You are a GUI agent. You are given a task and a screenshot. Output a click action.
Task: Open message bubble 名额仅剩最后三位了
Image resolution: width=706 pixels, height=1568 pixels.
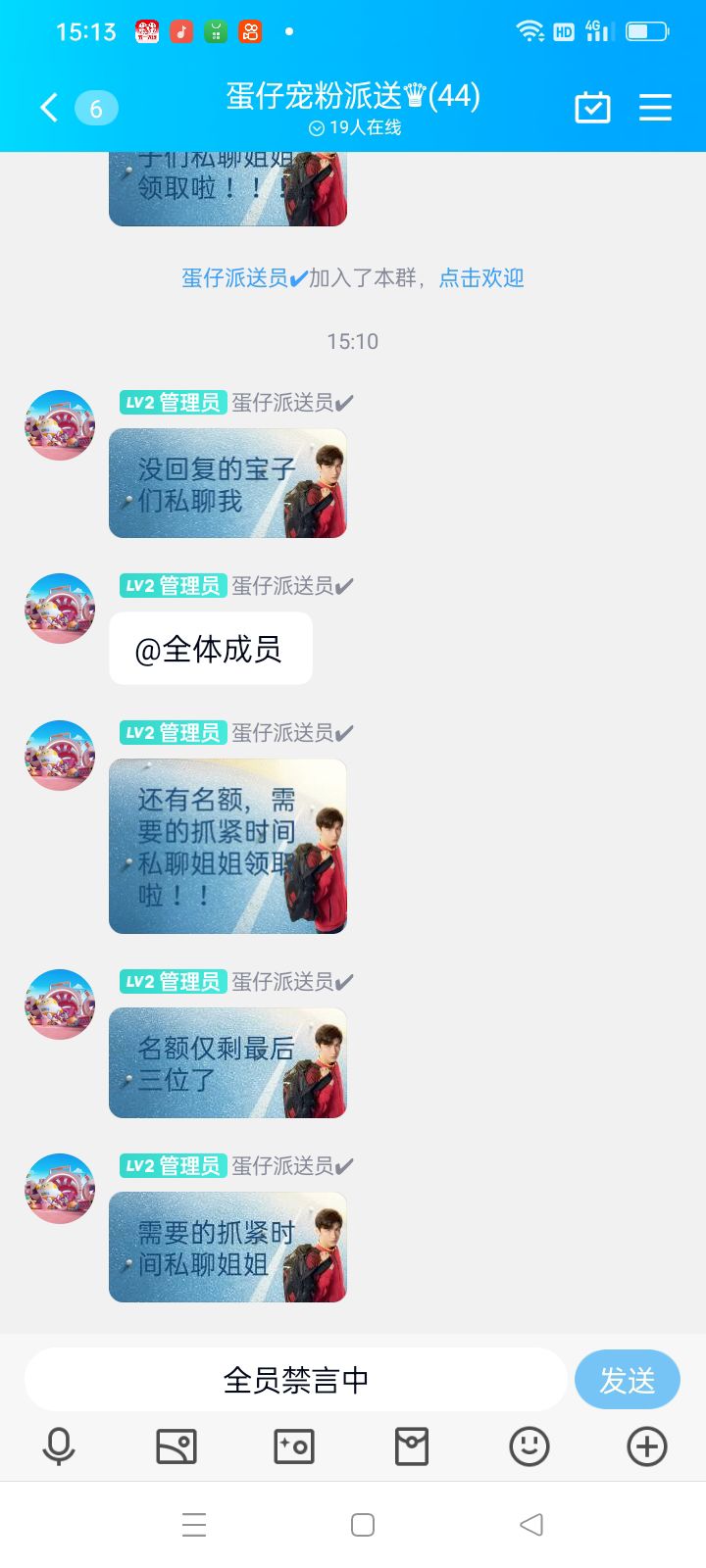227,1063
